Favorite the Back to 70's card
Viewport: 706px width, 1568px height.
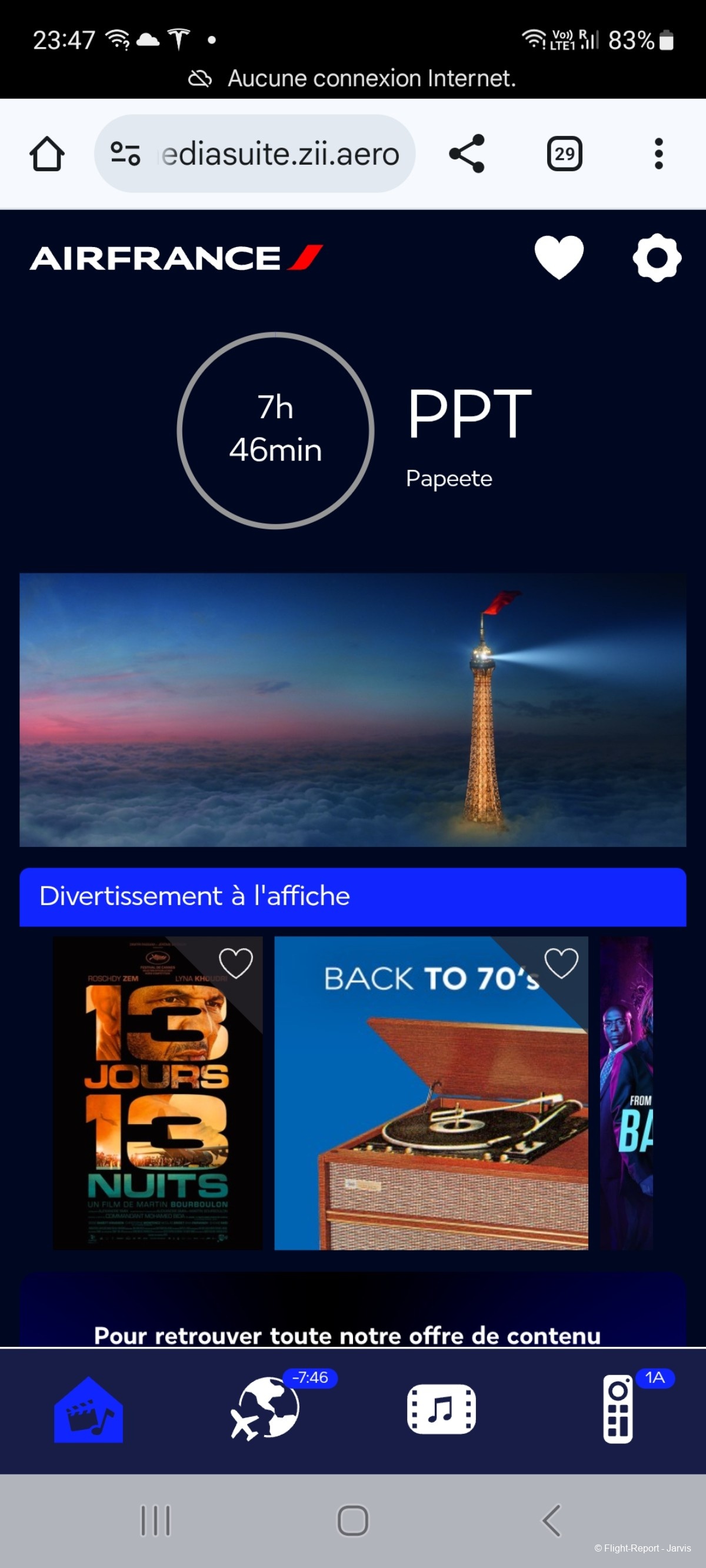(561, 963)
